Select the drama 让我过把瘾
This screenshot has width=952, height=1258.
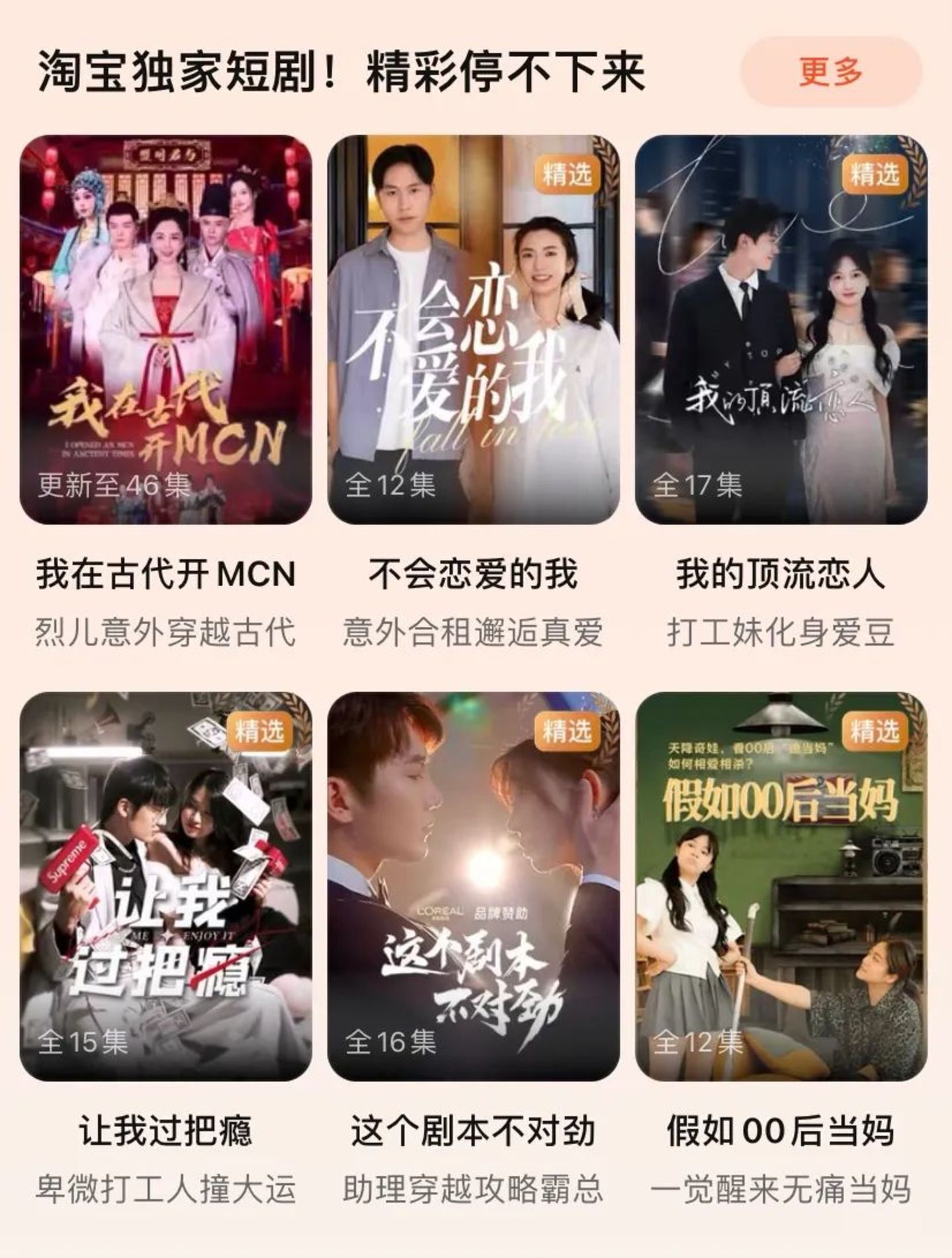(x=165, y=886)
